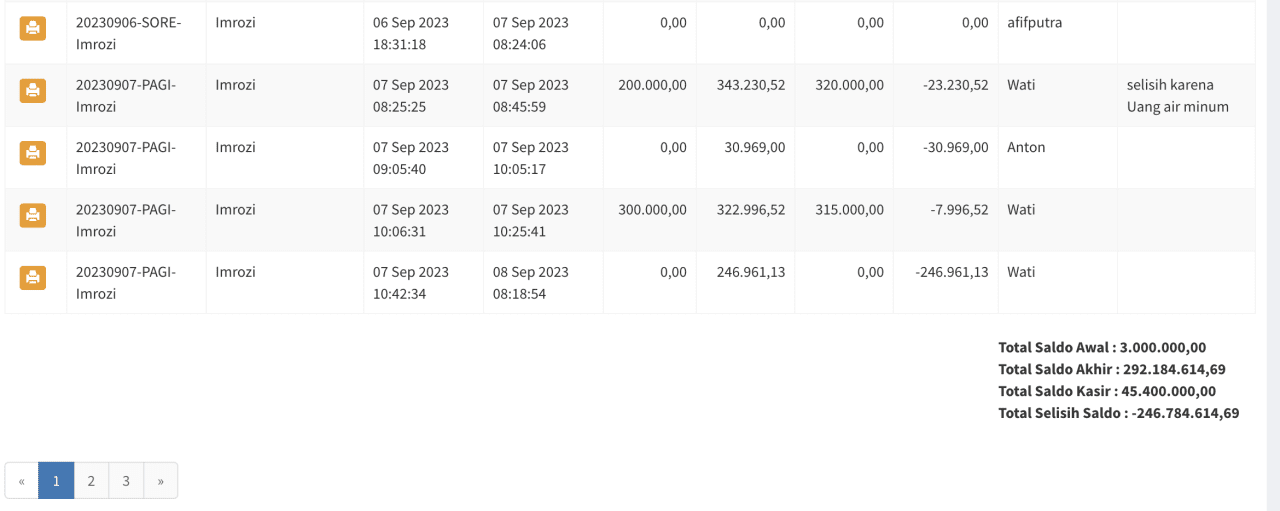Print the row opened at 09:05:40

pos(33,153)
